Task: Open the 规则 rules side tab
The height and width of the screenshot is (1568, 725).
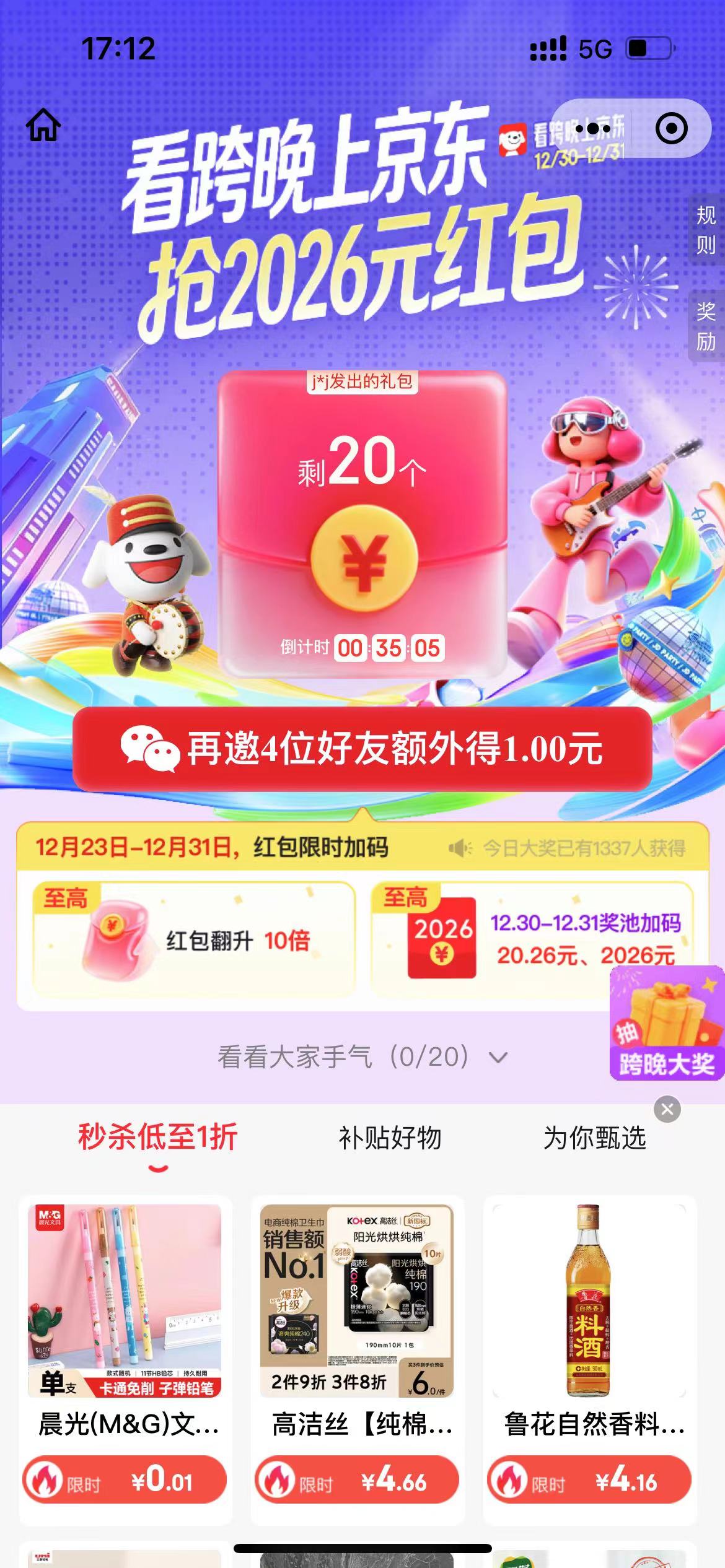Action: [706, 230]
